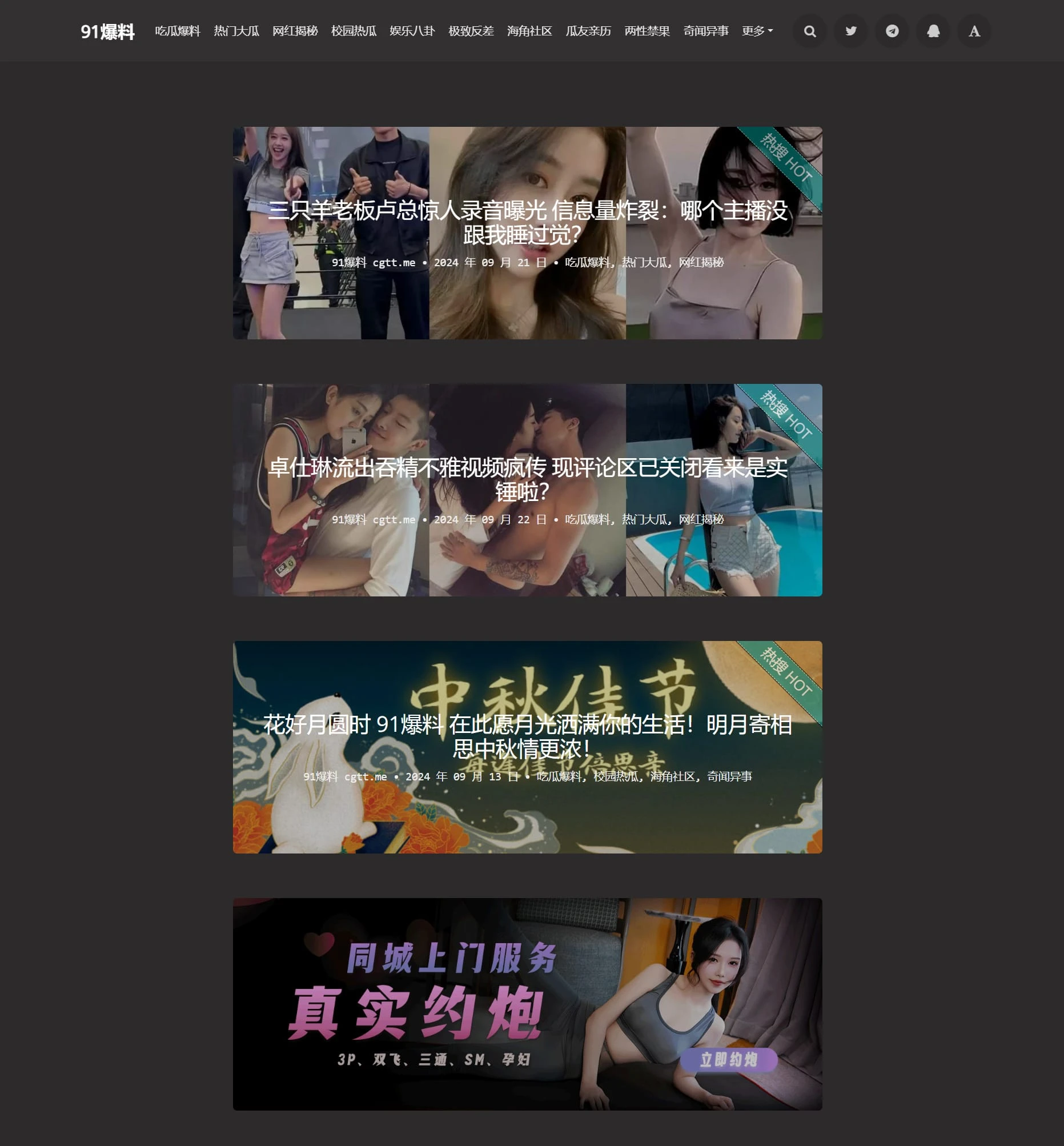Open 网红揭秘 navigation item
The width and height of the screenshot is (1064, 1146).
click(x=295, y=31)
